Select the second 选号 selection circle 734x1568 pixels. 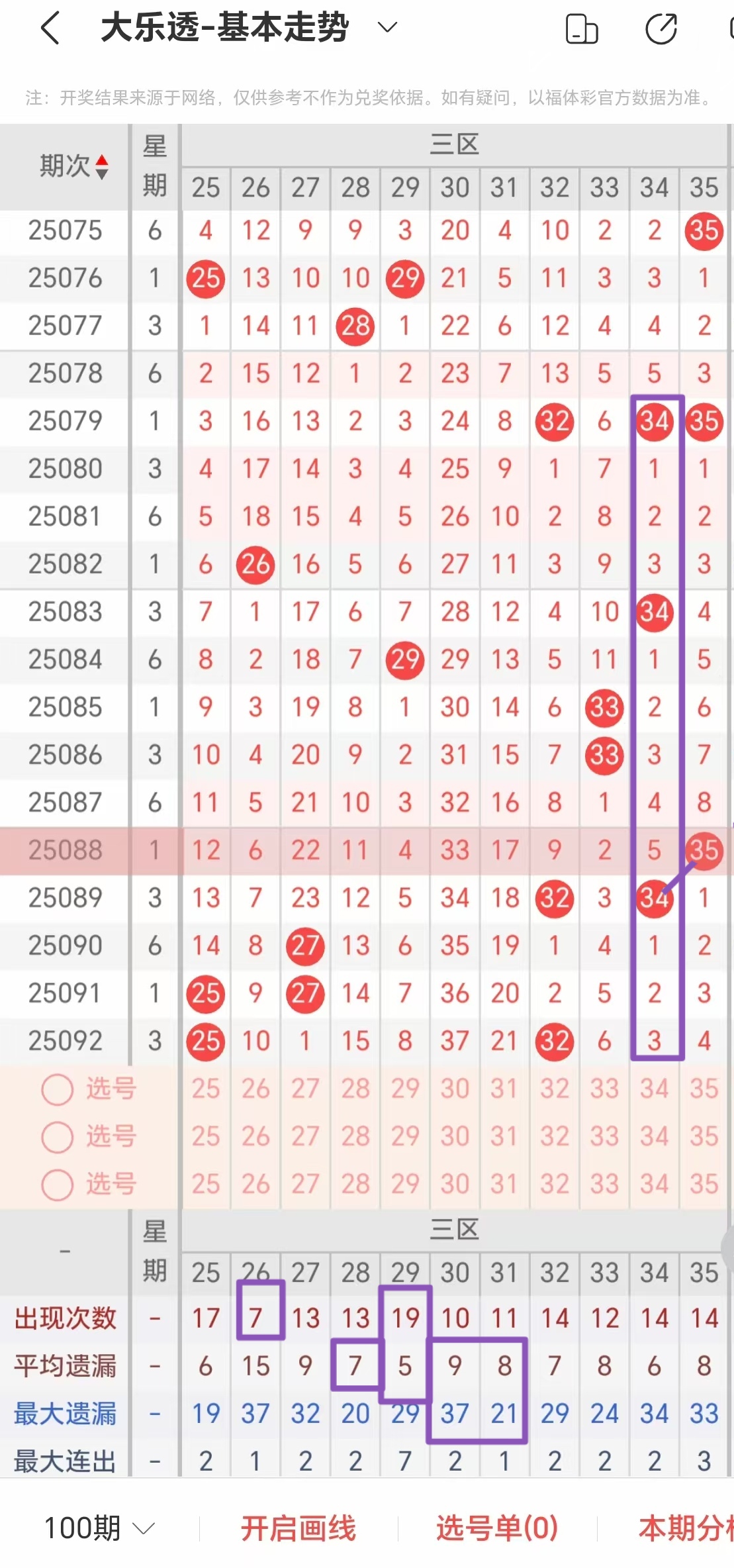[58, 1136]
